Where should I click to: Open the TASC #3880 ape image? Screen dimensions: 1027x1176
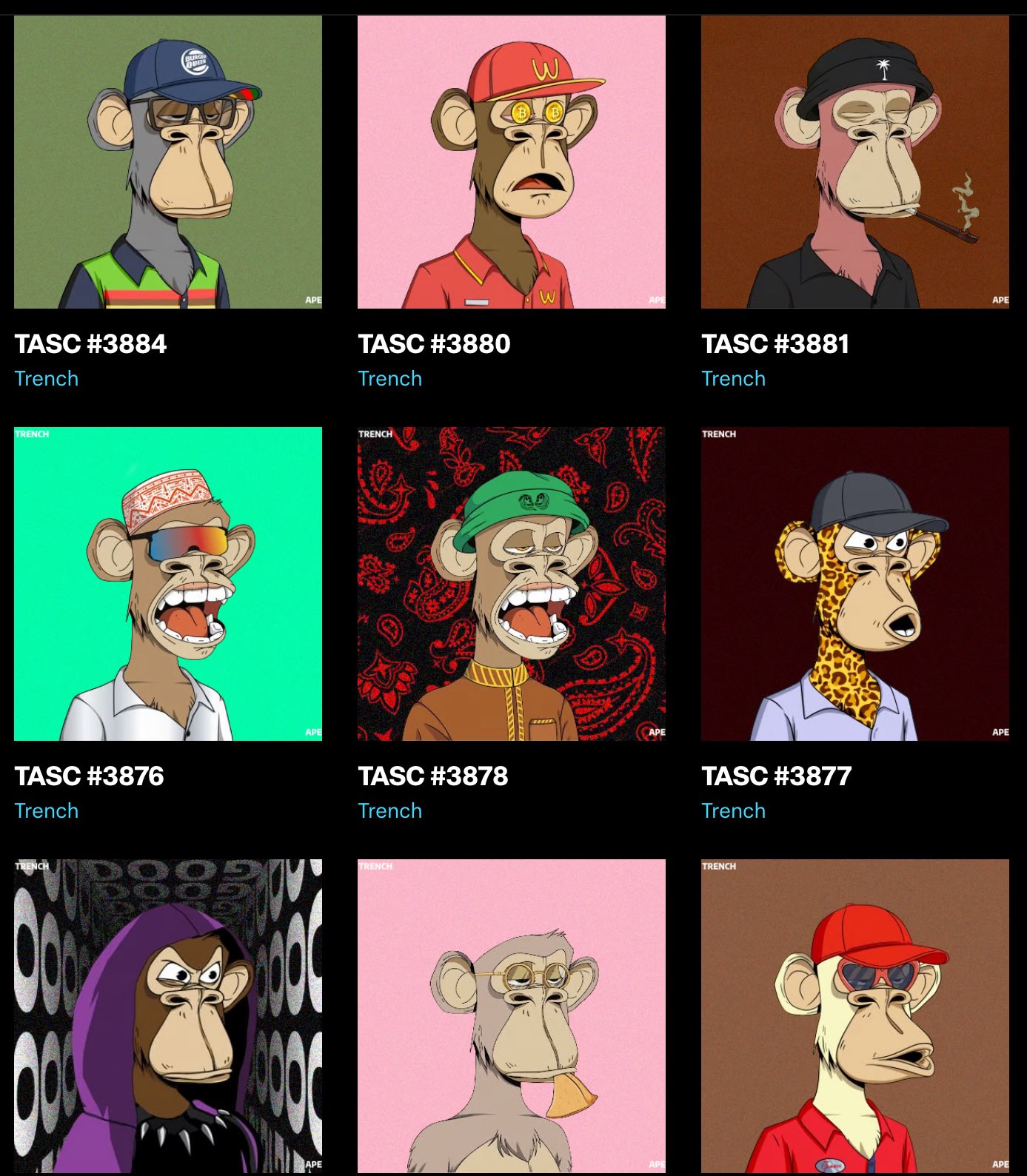511,161
